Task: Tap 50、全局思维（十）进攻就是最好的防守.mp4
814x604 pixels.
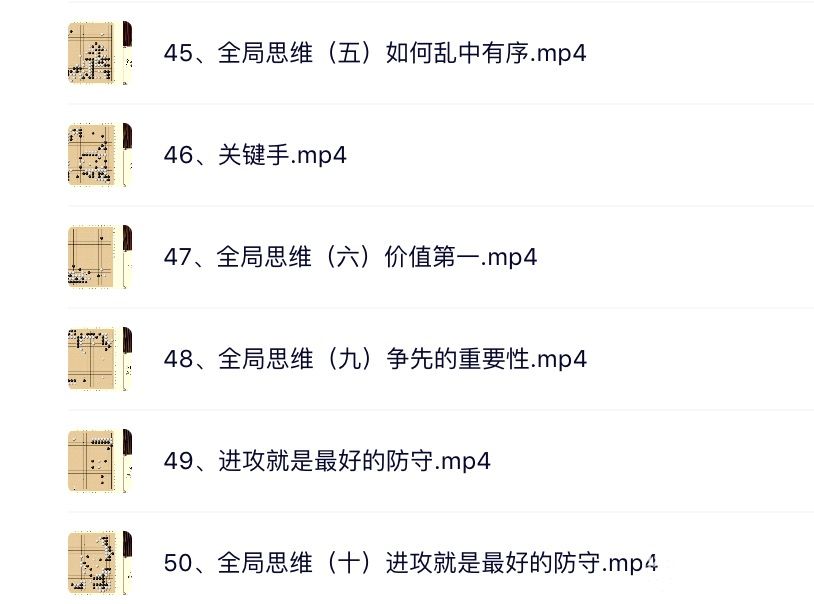Action: [410, 563]
